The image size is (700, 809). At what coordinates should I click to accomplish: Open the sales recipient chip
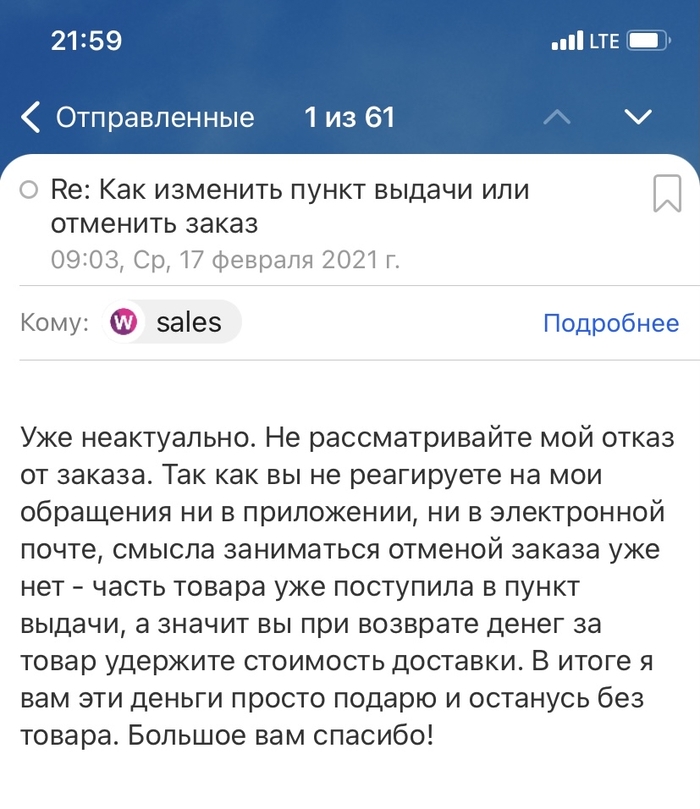point(172,322)
